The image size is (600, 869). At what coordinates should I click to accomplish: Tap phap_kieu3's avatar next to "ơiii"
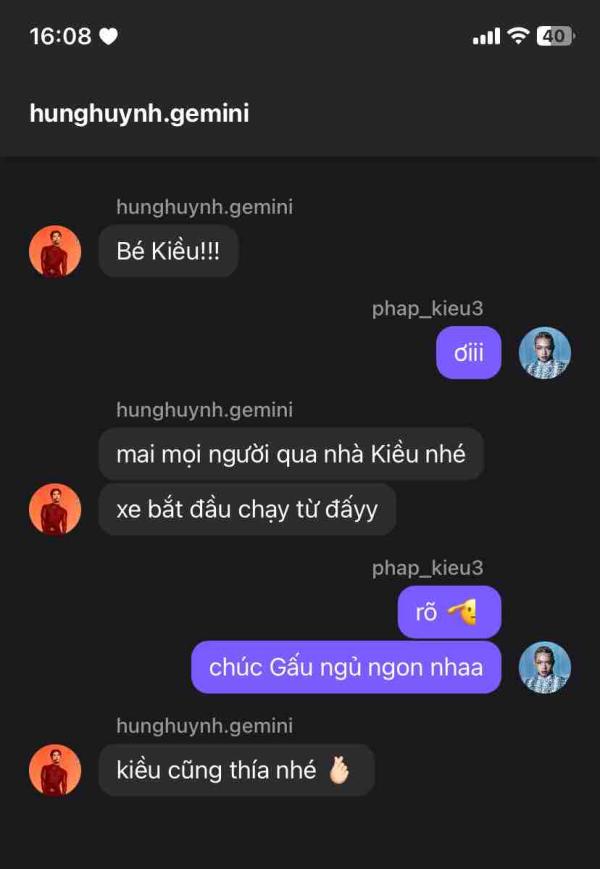click(545, 353)
